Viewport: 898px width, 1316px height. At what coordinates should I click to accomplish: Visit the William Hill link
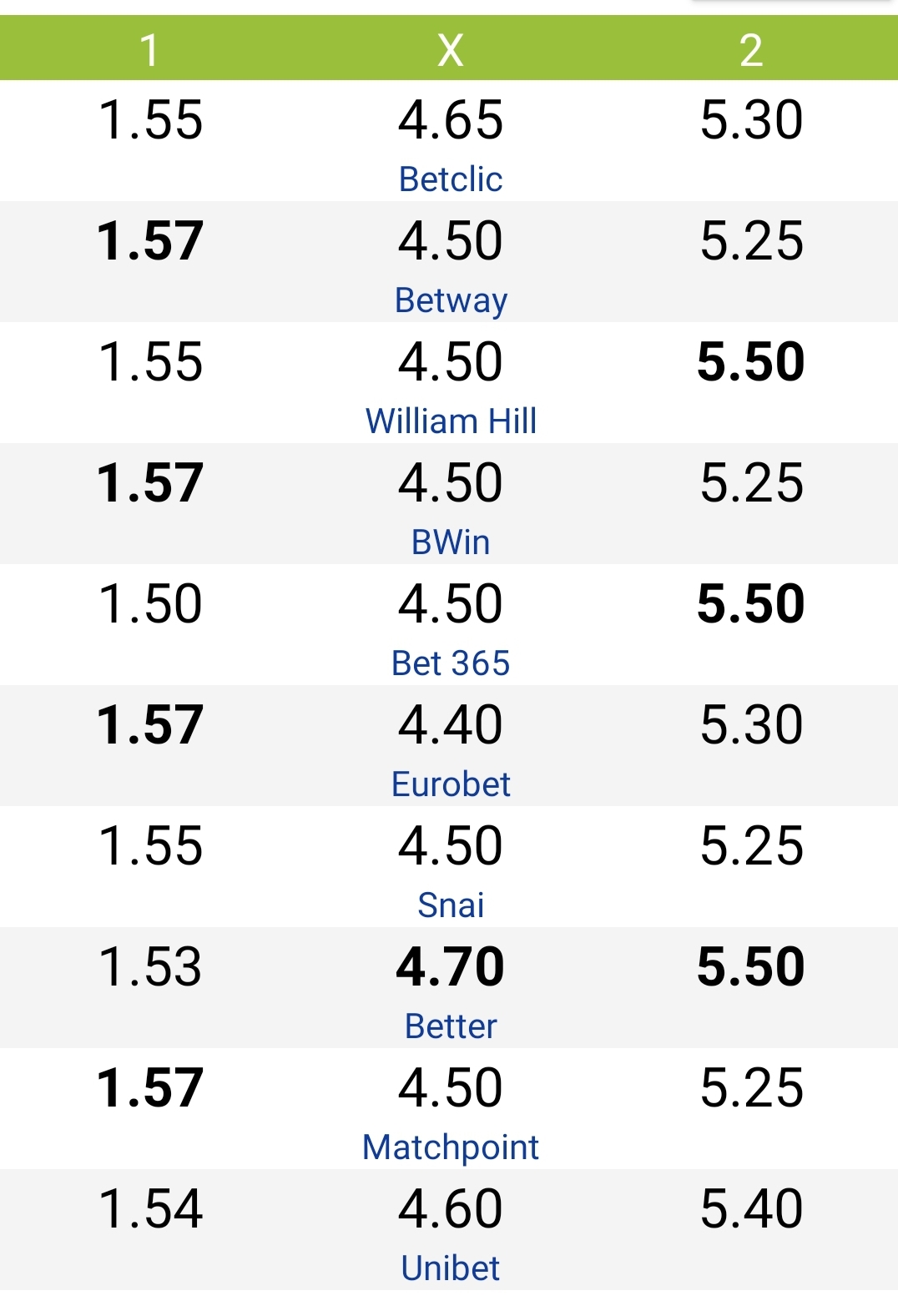pyautogui.click(x=451, y=421)
